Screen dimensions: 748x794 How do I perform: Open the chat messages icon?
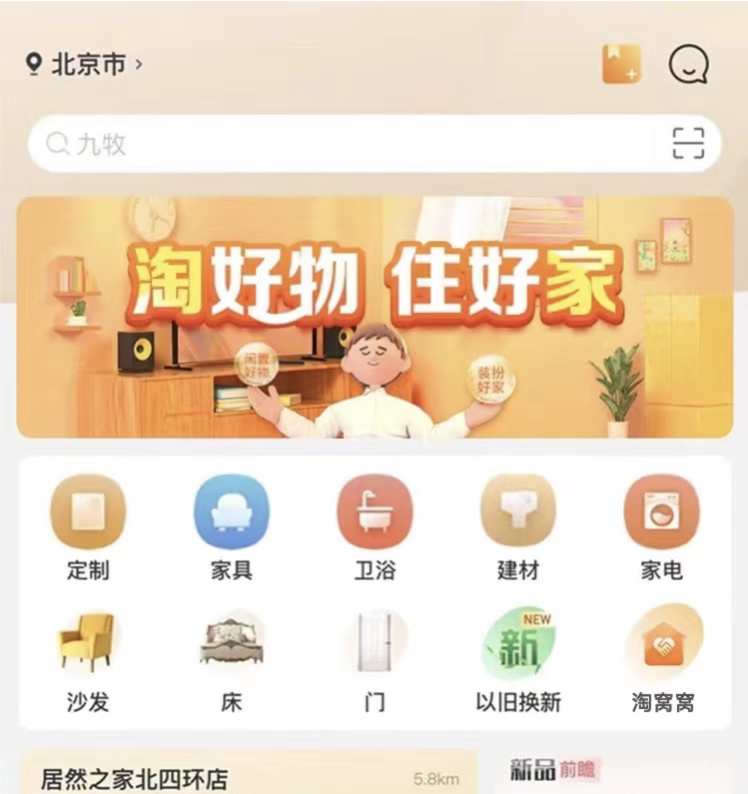click(x=688, y=65)
